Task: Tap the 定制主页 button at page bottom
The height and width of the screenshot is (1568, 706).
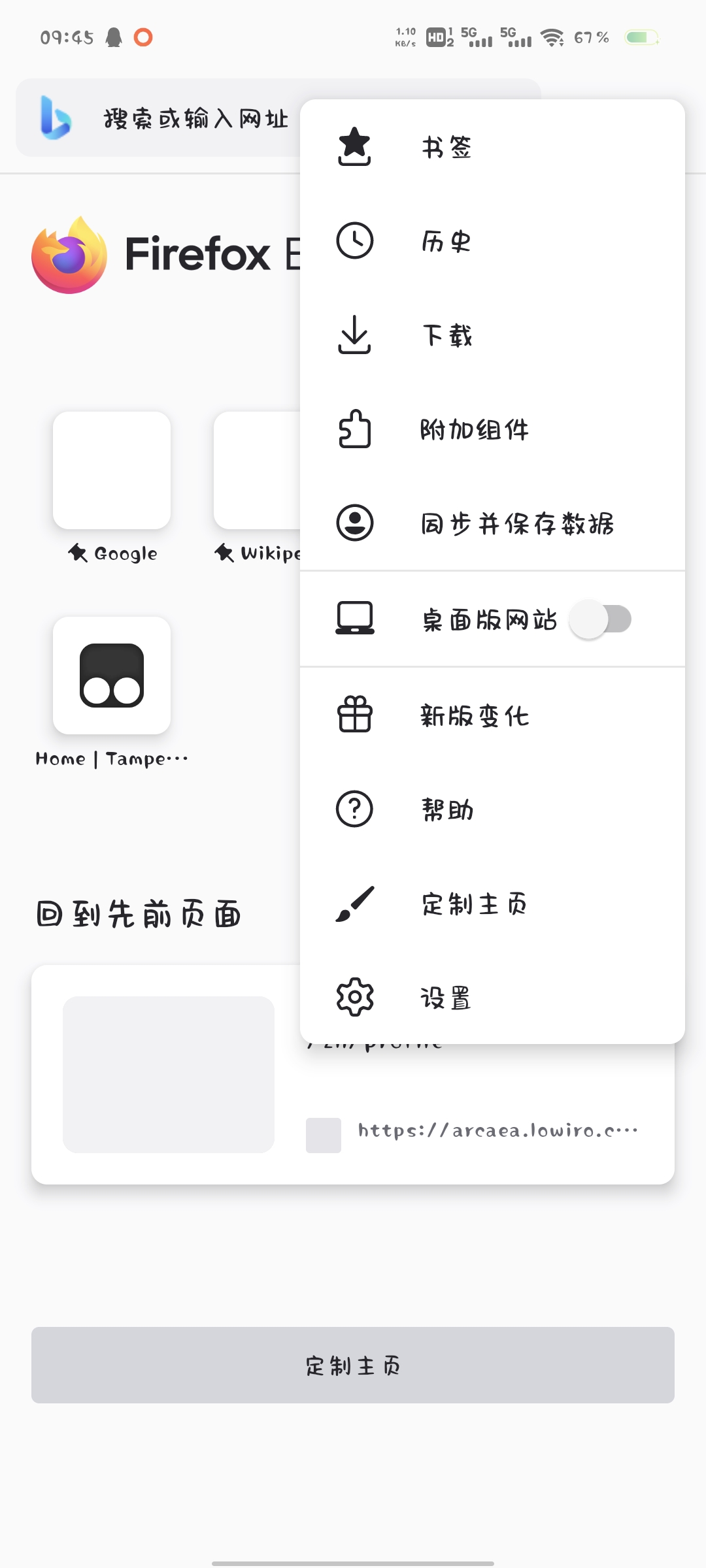Action: tap(353, 1365)
